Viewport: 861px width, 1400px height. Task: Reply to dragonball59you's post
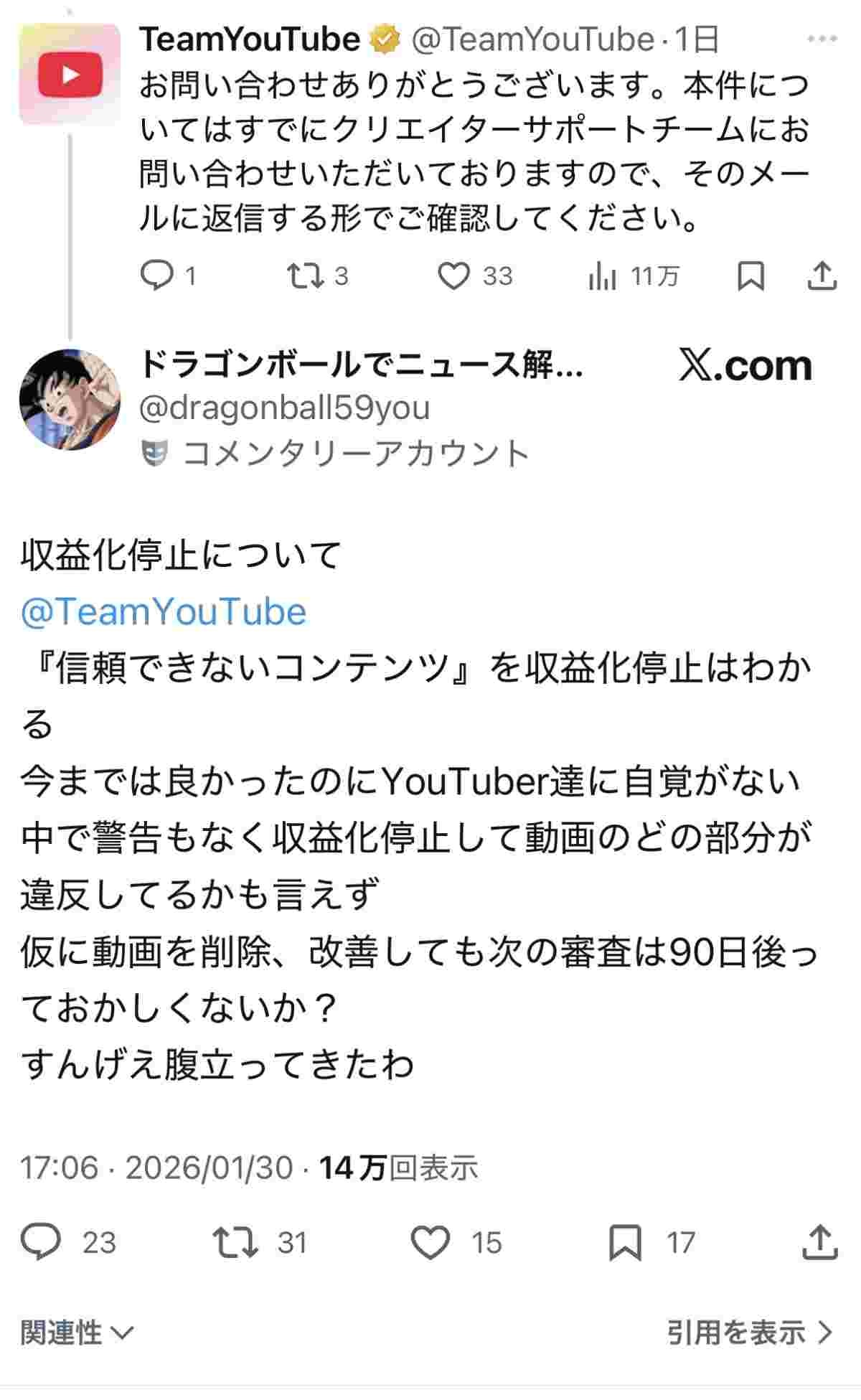click(41, 1242)
